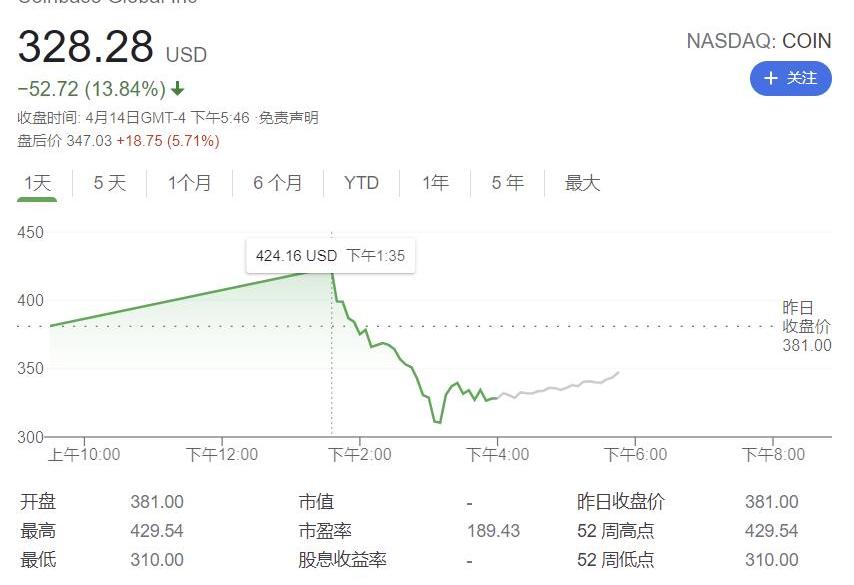Screen dimensions: 854x585
Task: Switch chart to 6个月 range
Action: (x=277, y=183)
